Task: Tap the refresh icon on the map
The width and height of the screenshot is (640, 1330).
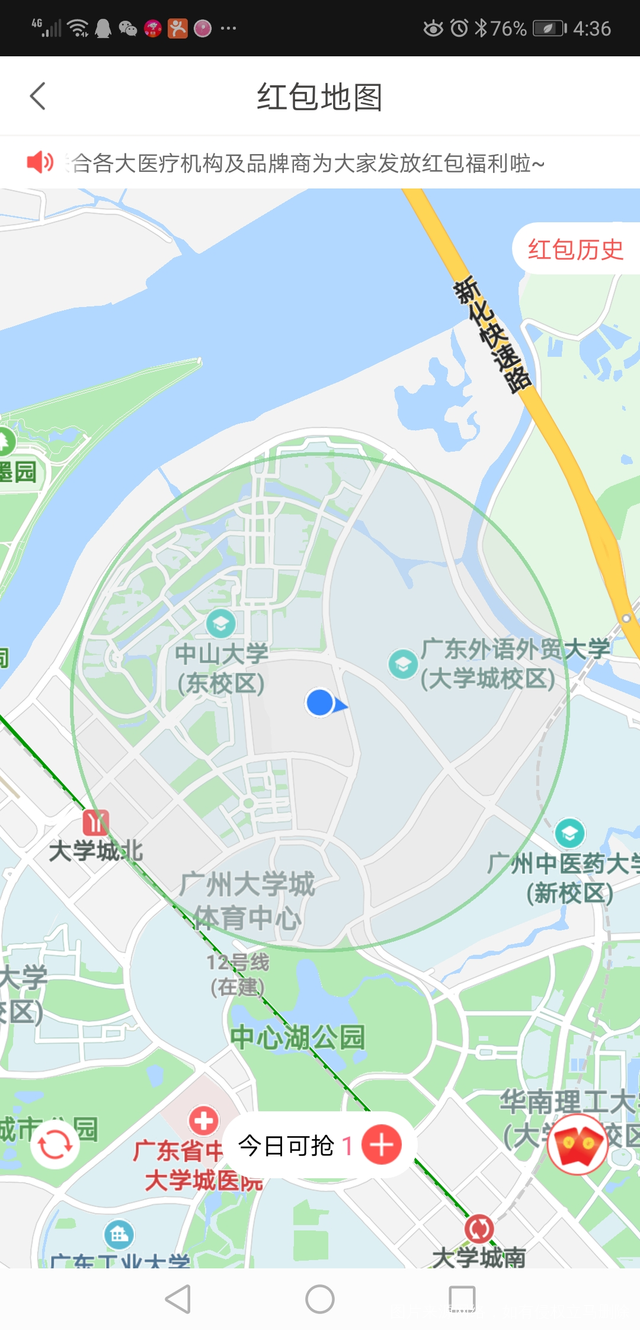Action: 54,1145
